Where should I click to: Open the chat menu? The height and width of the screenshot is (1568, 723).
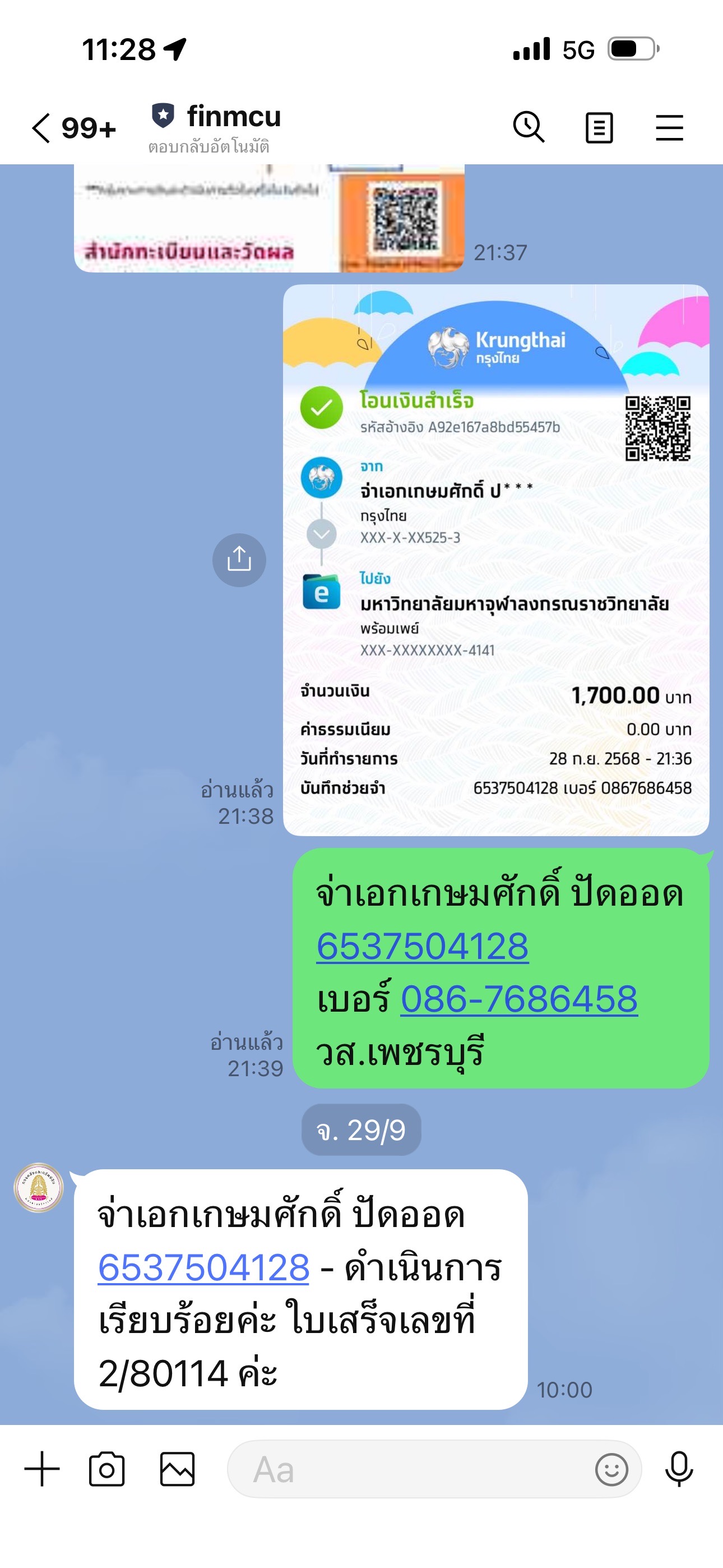coord(669,128)
